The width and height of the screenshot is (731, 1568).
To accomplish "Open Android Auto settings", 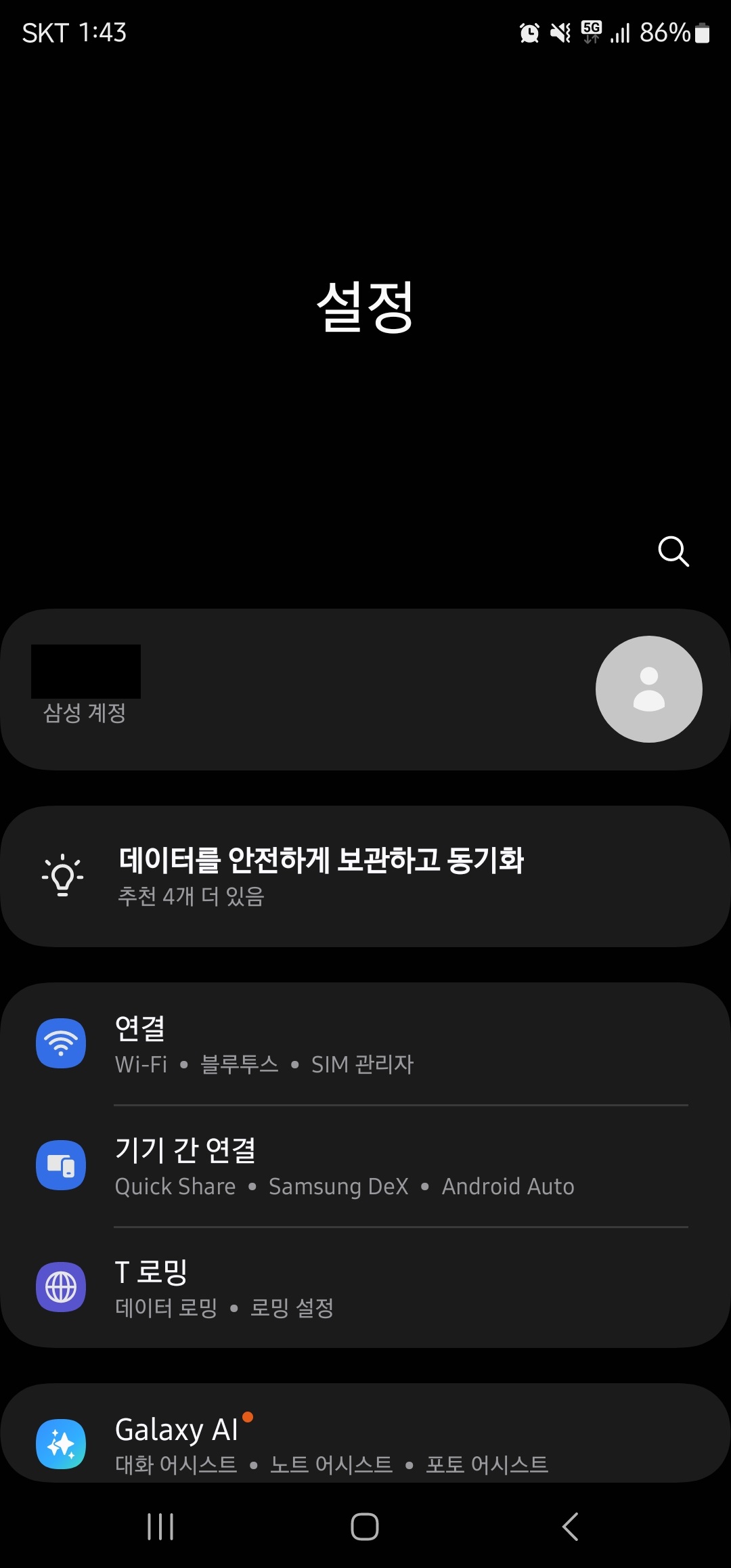I will click(508, 1186).
